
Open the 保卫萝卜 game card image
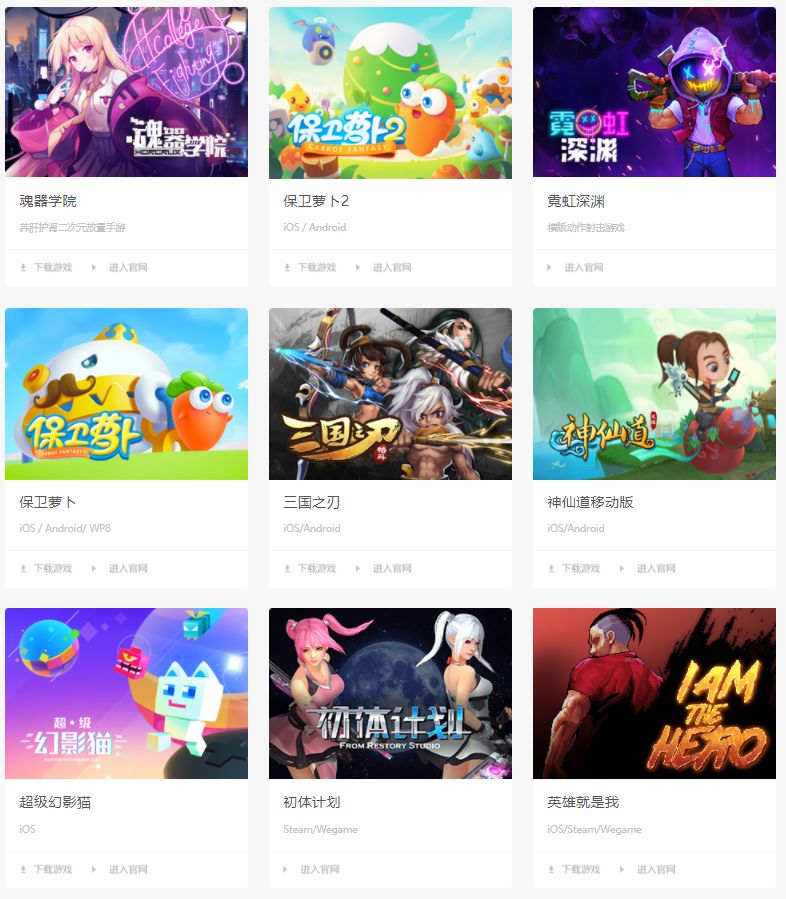point(126,393)
